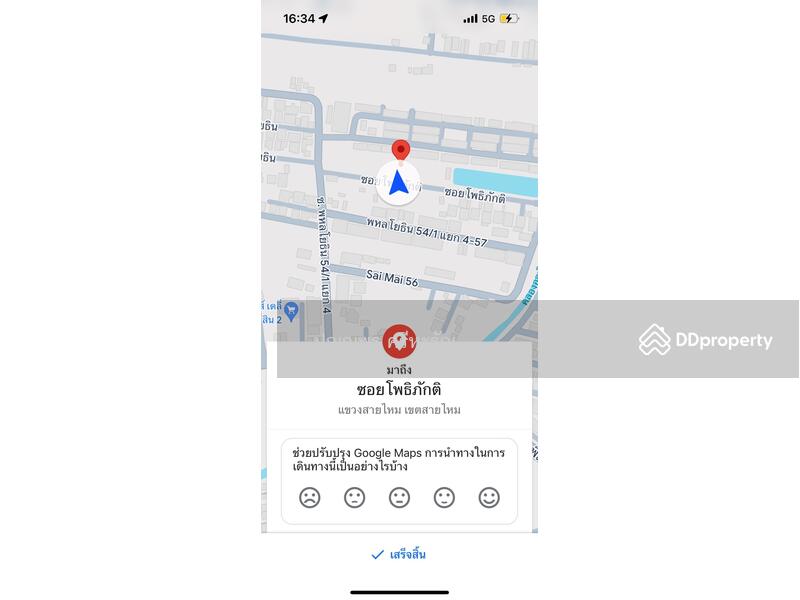Select the slightly unhappy face rating
800x600 pixels.
pos(355,497)
